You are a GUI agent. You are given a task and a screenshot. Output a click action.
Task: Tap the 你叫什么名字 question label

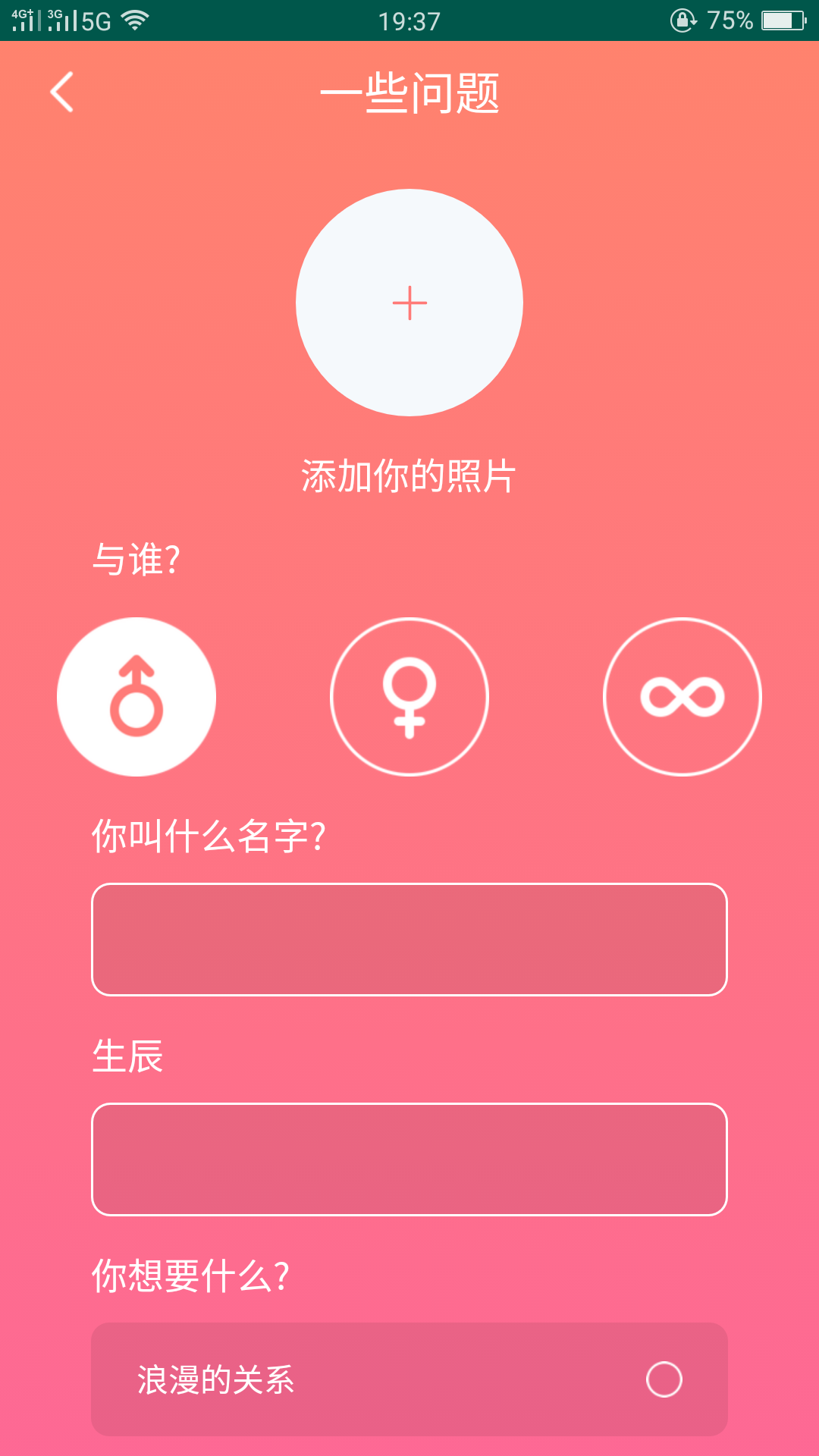click(x=209, y=834)
